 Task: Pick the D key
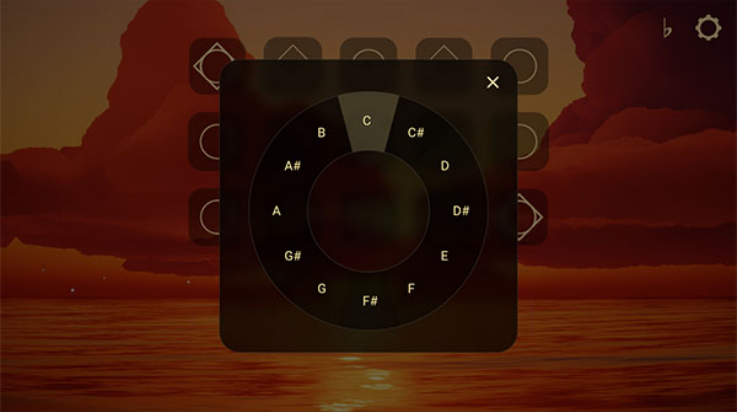[445, 166]
